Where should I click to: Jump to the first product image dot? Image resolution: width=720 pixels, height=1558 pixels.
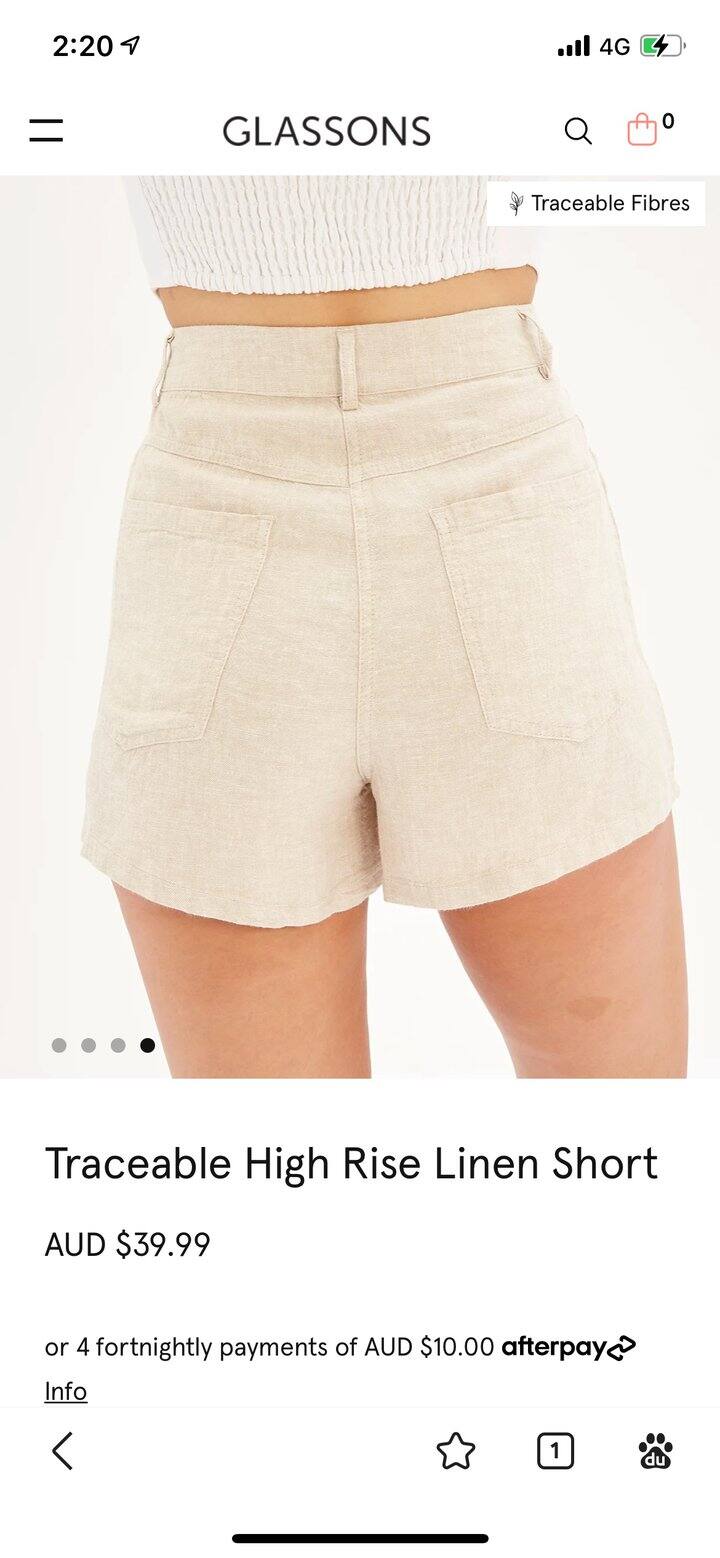pyautogui.click(x=59, y=1045)
